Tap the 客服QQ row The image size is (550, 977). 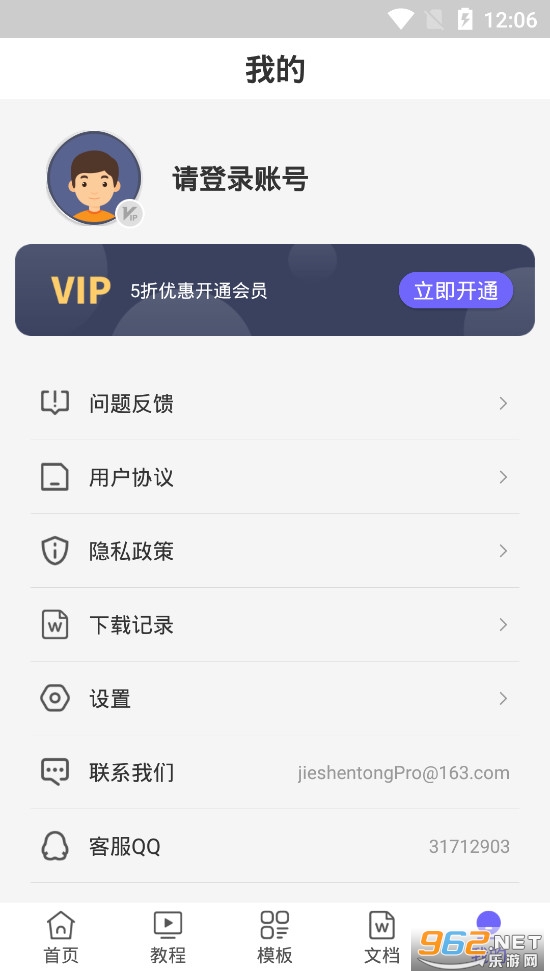click(x=275, y=846)
